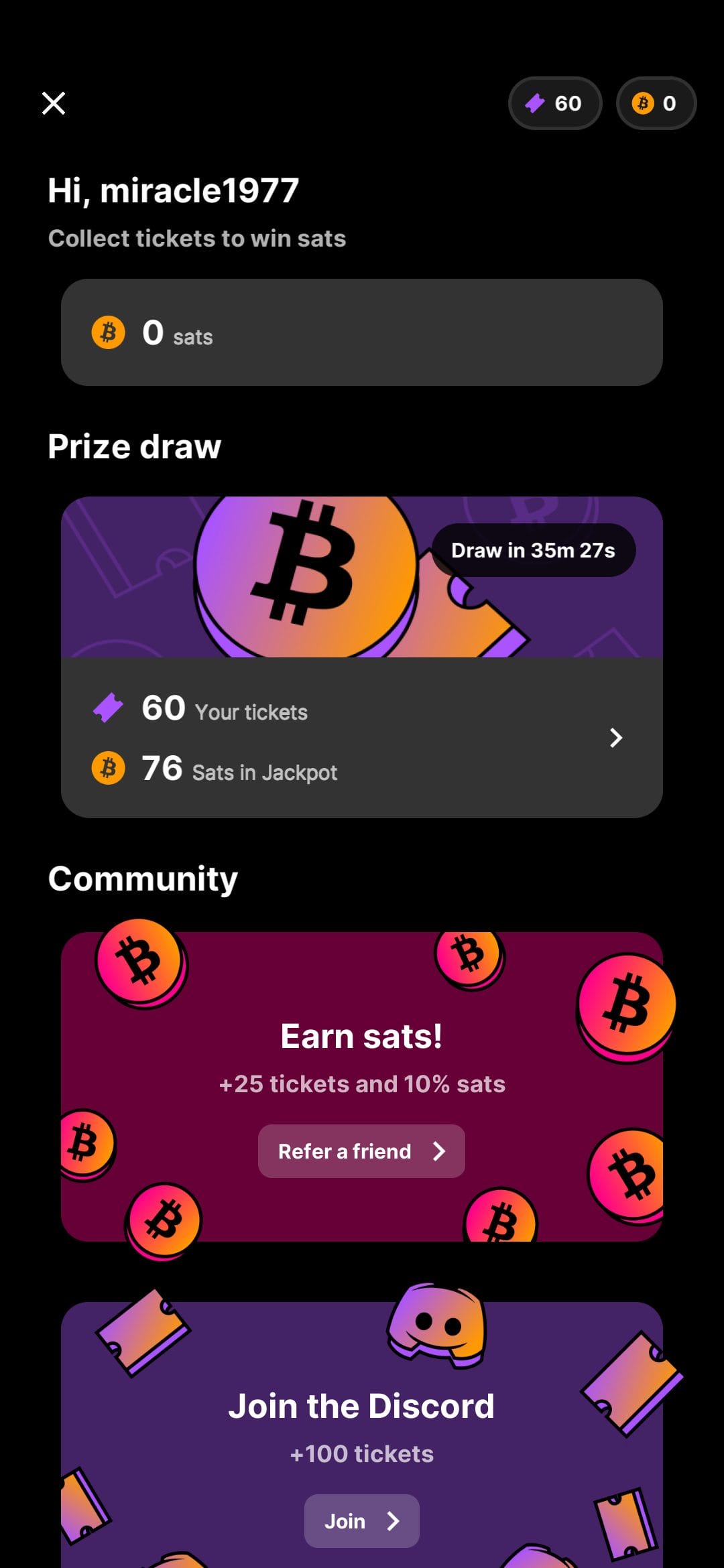Tap the 0 sats balance card

coord(362,332)
